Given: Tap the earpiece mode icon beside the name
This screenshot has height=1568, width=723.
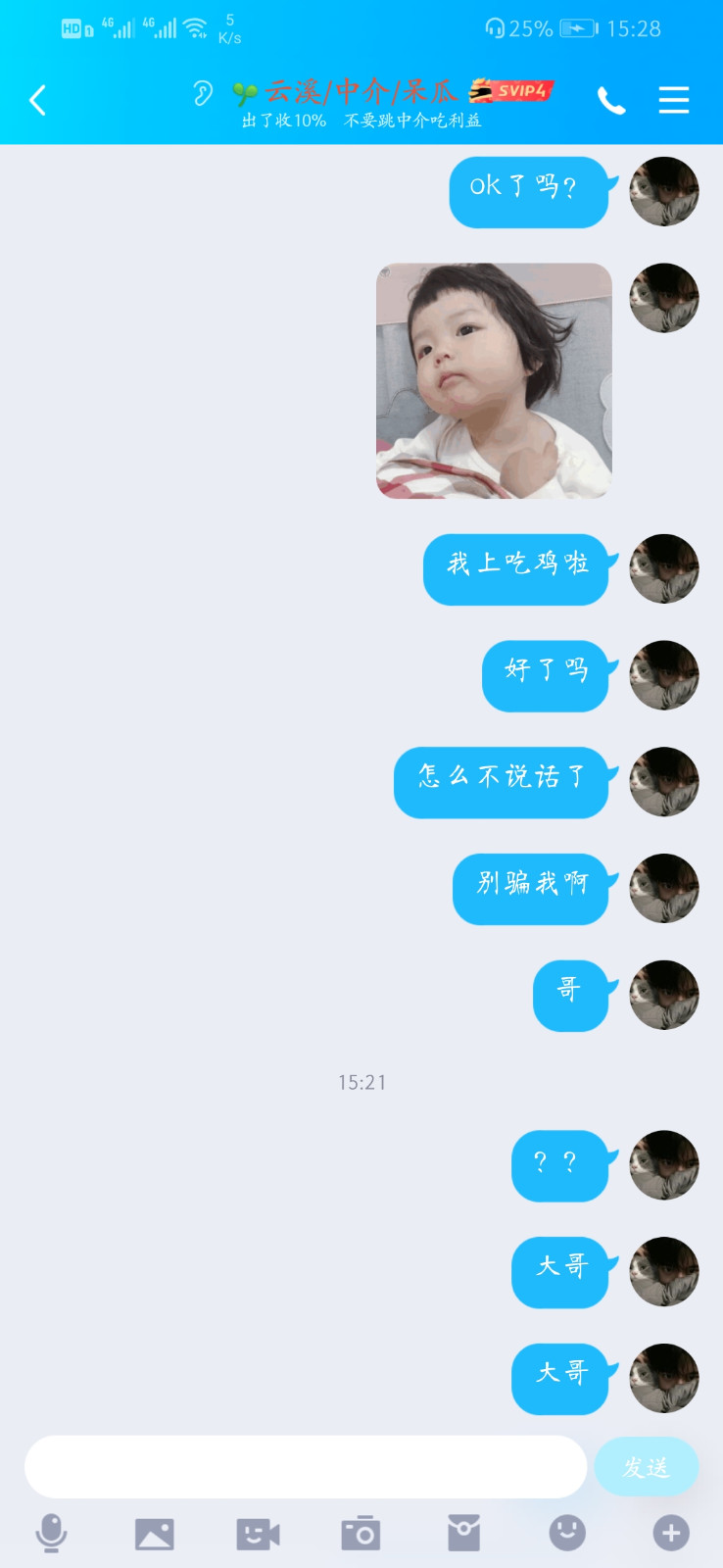Looking at the screenshot, I should [203, 93].
